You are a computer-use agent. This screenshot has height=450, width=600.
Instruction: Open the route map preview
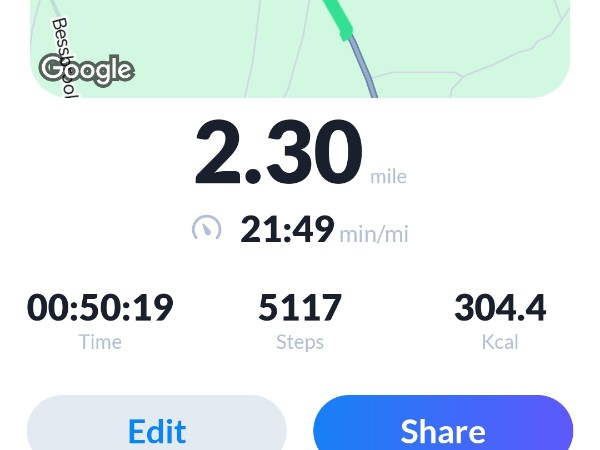click(x=300, y=49)
